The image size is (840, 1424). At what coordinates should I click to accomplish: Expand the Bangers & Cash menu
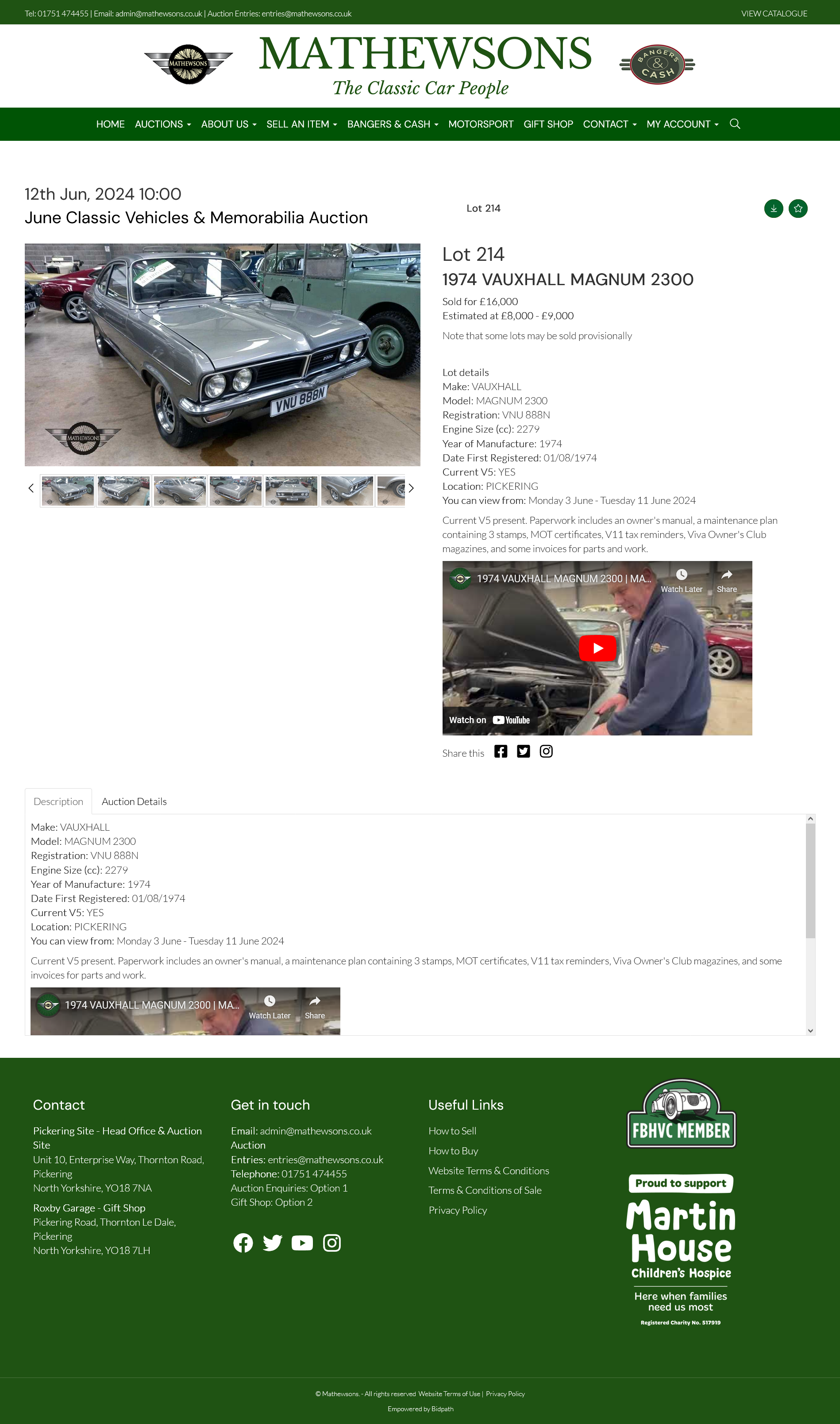(392, 124)
